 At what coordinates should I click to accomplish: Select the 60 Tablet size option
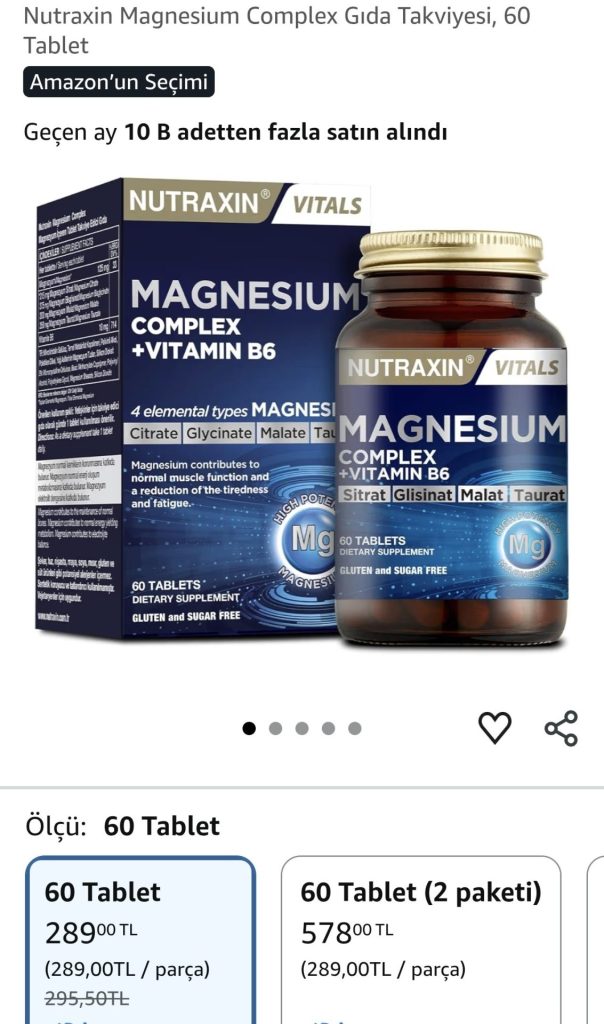pos(140,940)
